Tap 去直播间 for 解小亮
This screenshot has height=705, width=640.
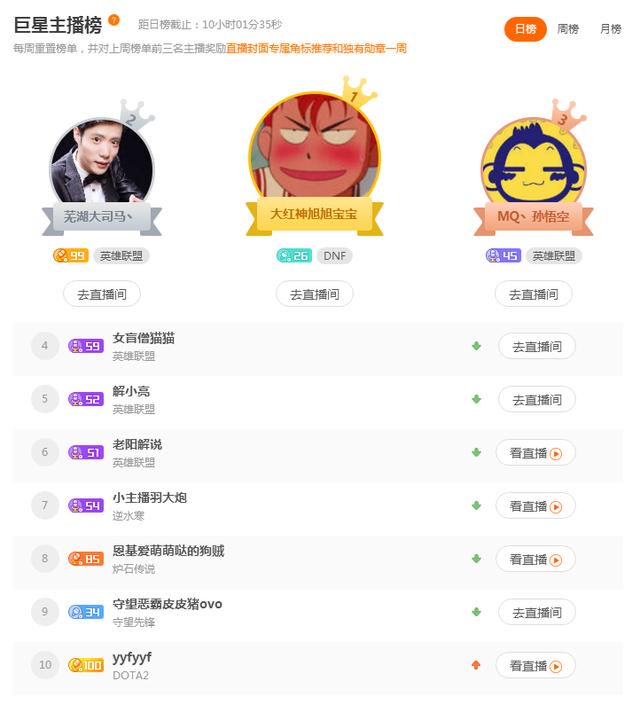point(536,400)
